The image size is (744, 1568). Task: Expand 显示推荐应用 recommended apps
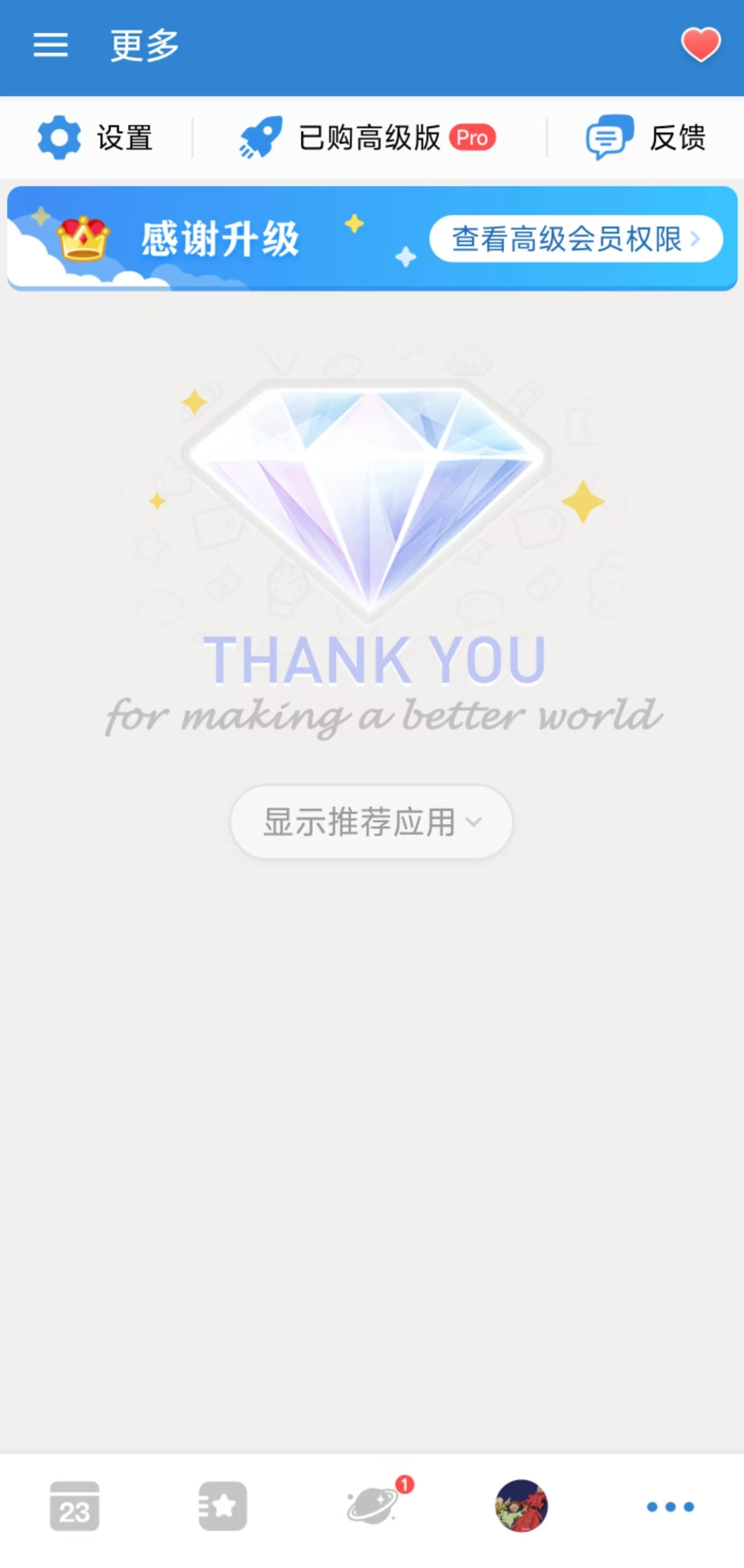coord(371,822)
